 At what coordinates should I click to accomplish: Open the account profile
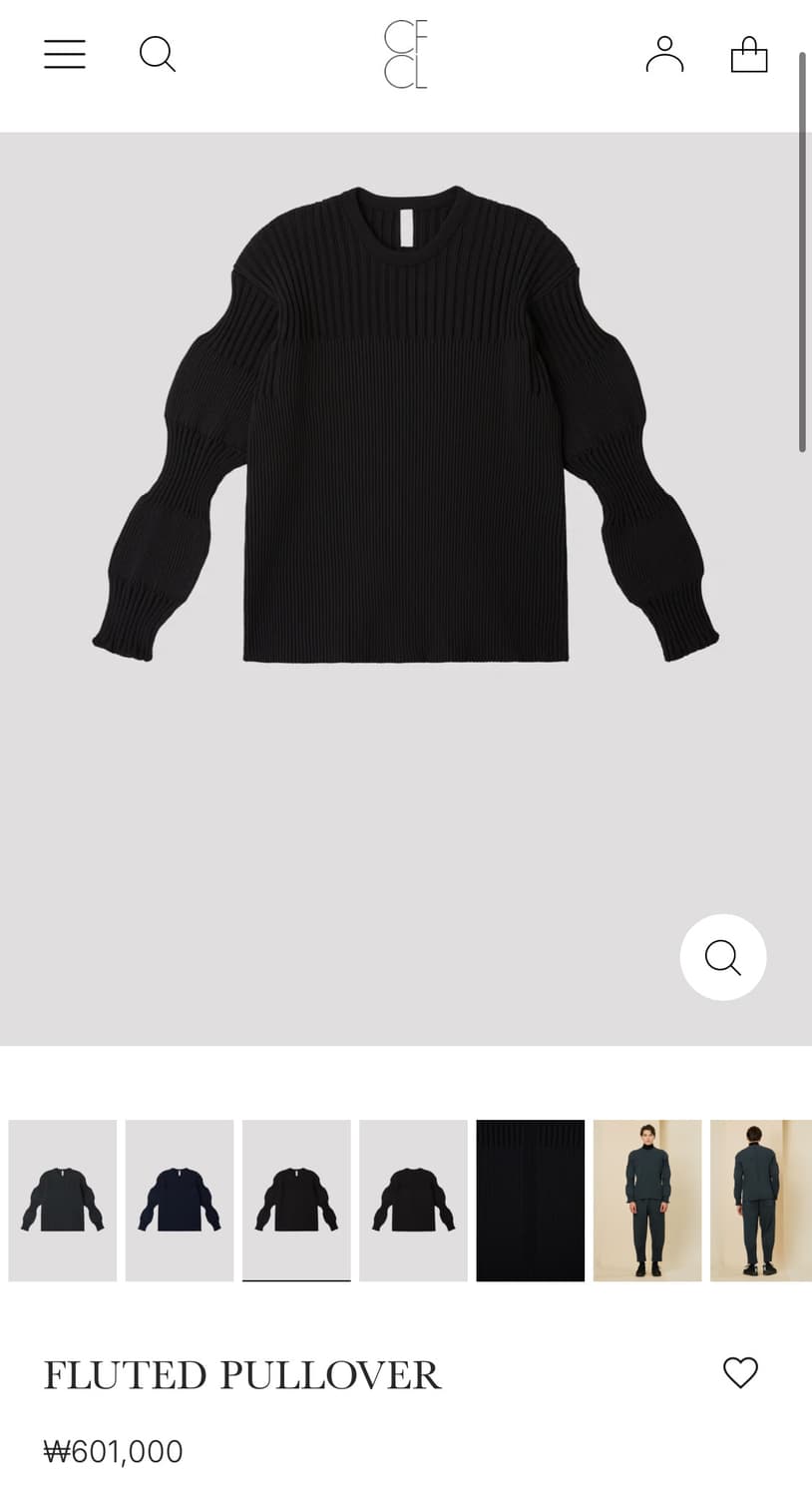point(664,54)
